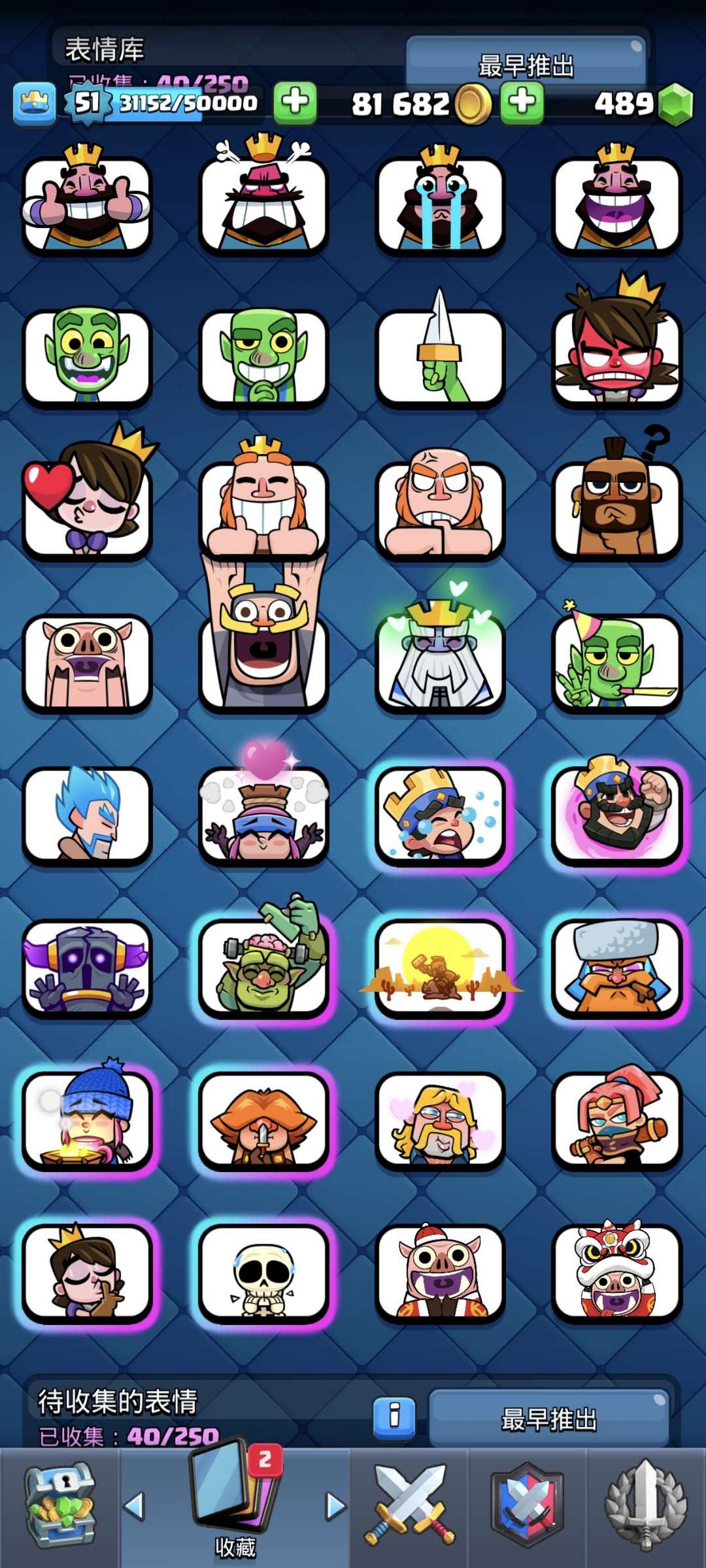Viewport: 706px width, 1568px height.
Task: Switch to the battle crossed-swords tab
Action: pyautogui.click(x=409, y=1506)
